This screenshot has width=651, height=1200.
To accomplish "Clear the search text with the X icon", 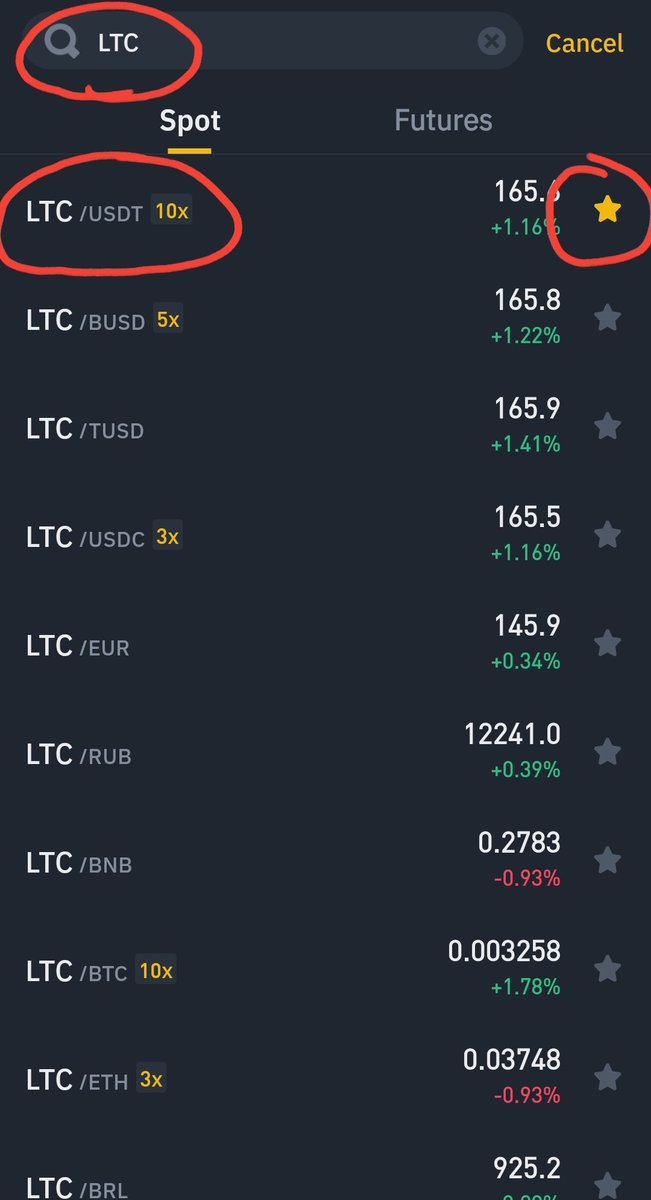I will click(x=490, y=42).
